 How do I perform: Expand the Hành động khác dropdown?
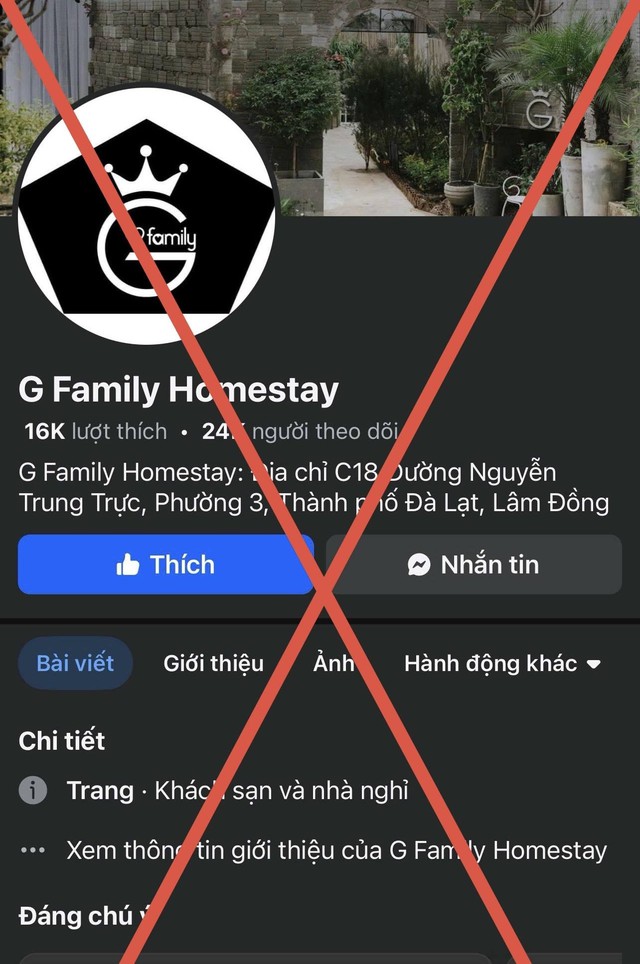pos(502,663)
